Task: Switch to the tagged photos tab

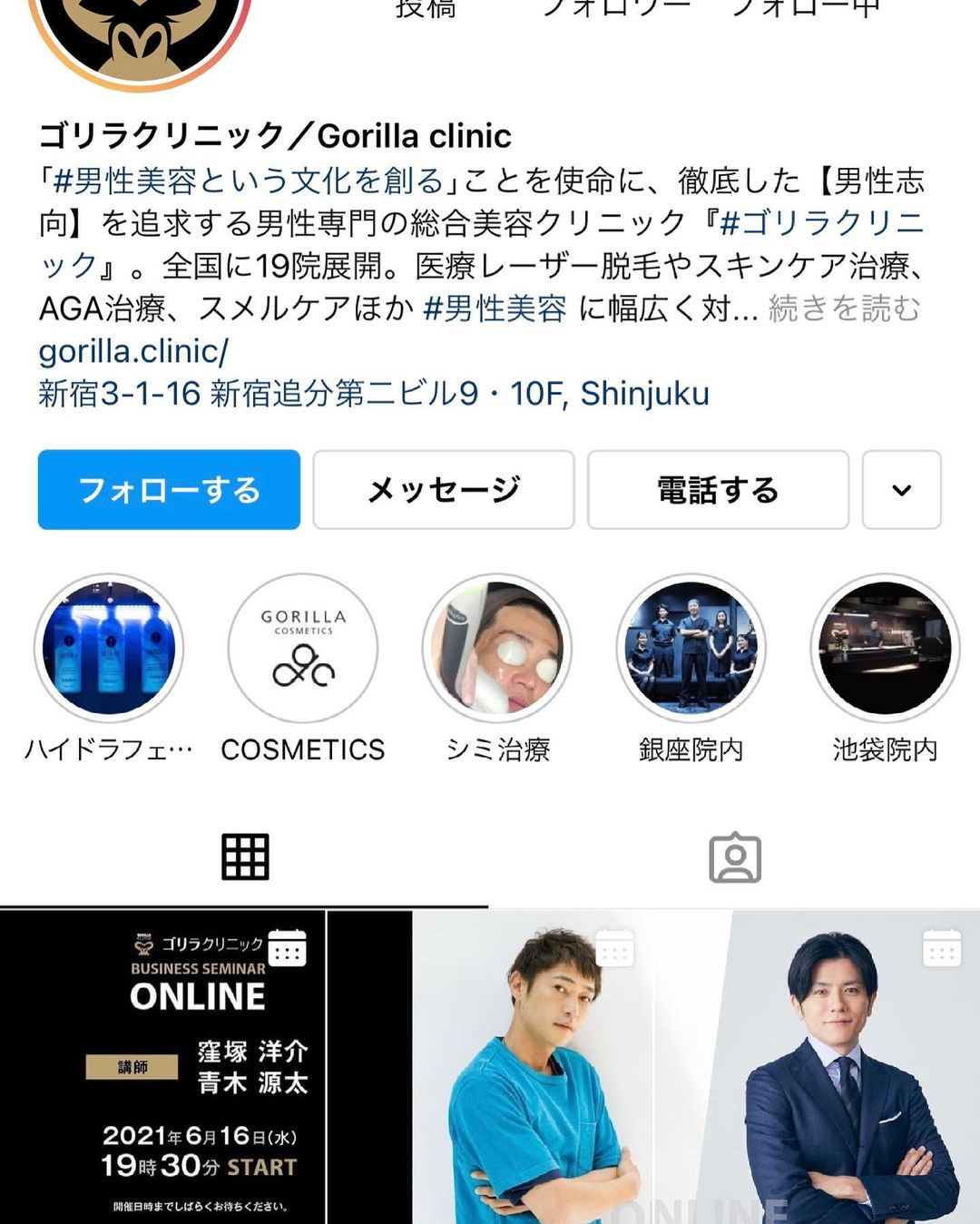Action: coord(734,857)
